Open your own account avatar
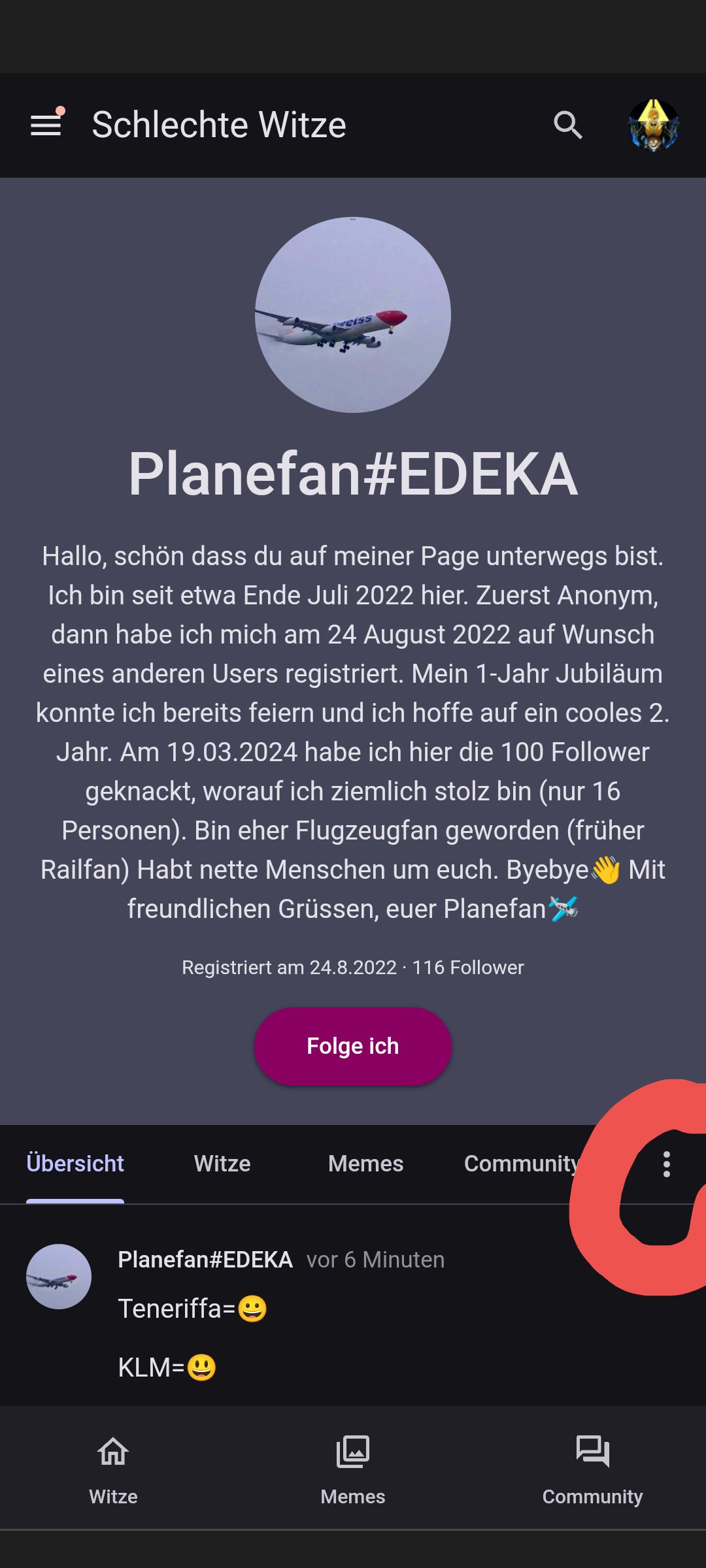 [653, 125]
